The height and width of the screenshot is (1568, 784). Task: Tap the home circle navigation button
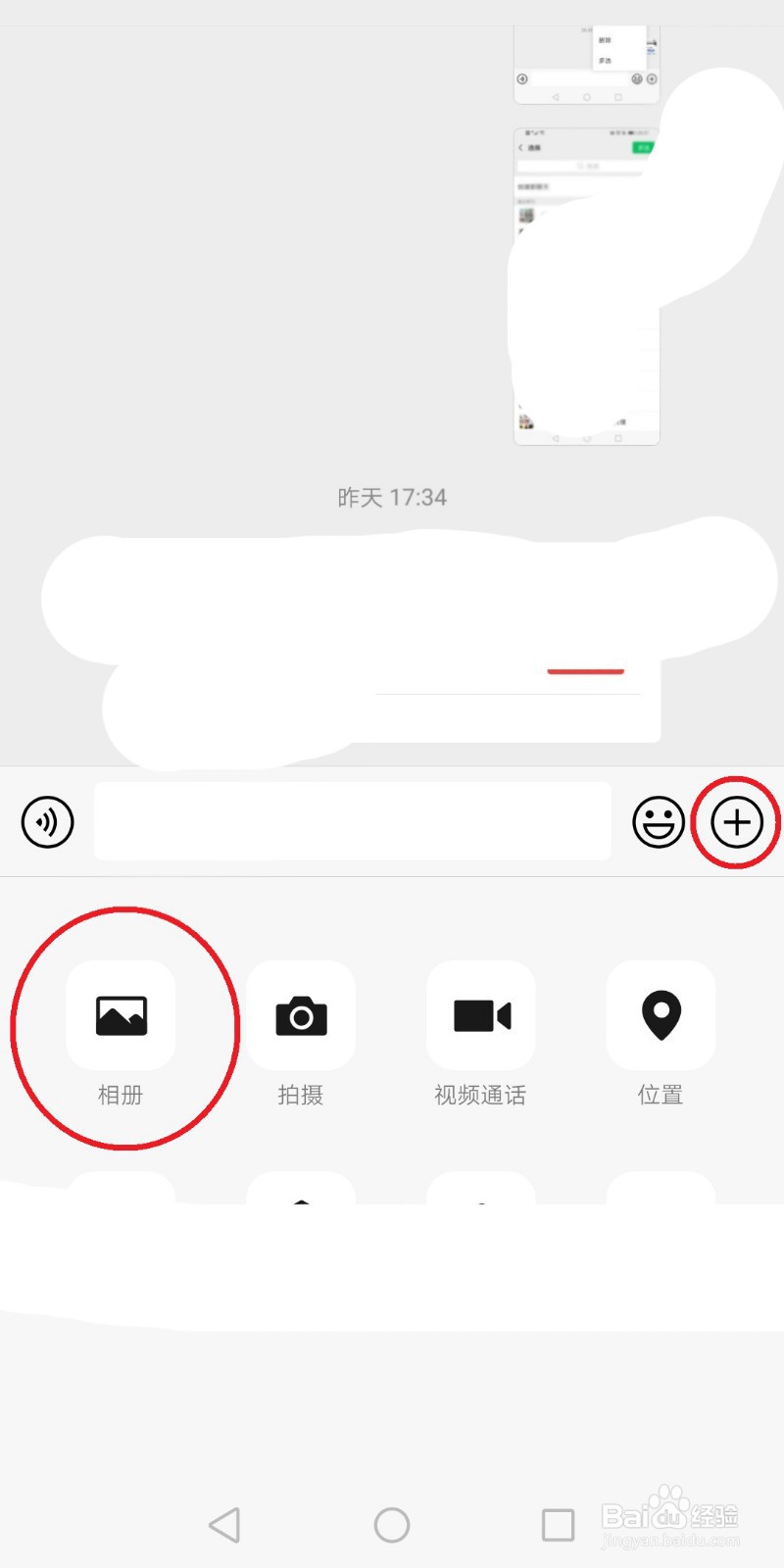(392, 1525)
